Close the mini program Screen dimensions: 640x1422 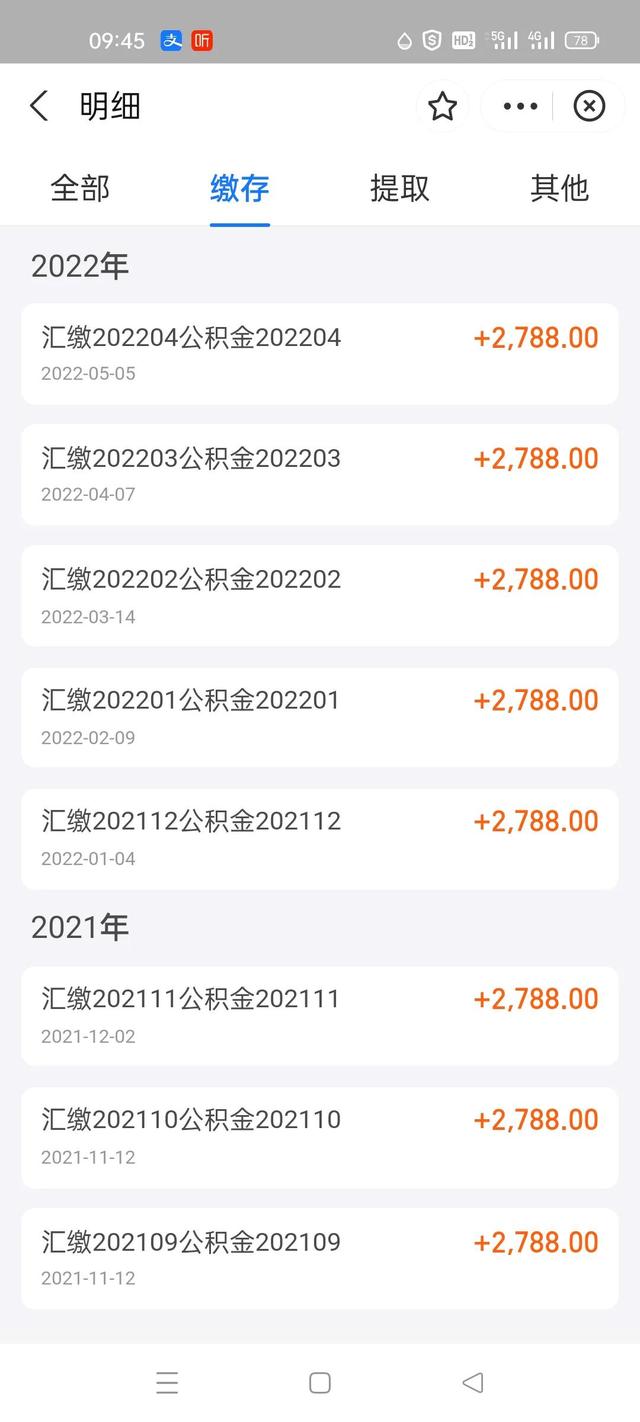[x=589, y=106]
